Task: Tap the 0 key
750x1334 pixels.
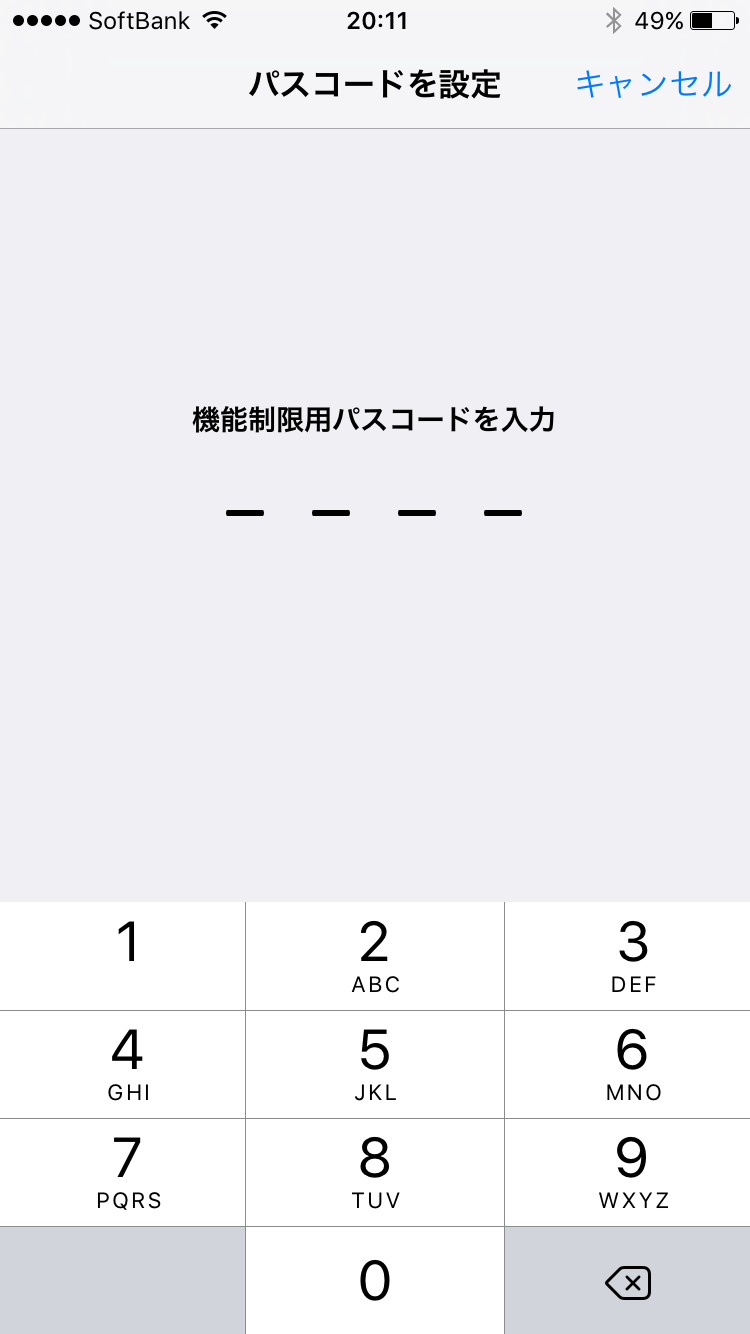Action: (x=375, y=1281)
